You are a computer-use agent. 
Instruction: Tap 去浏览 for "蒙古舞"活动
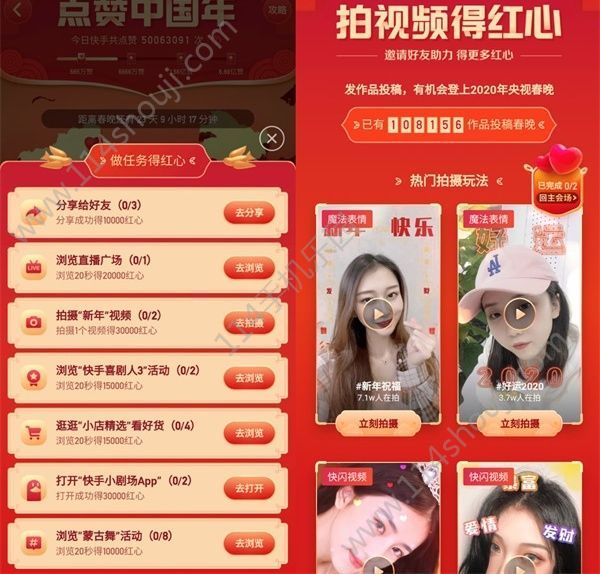(249, 543)
